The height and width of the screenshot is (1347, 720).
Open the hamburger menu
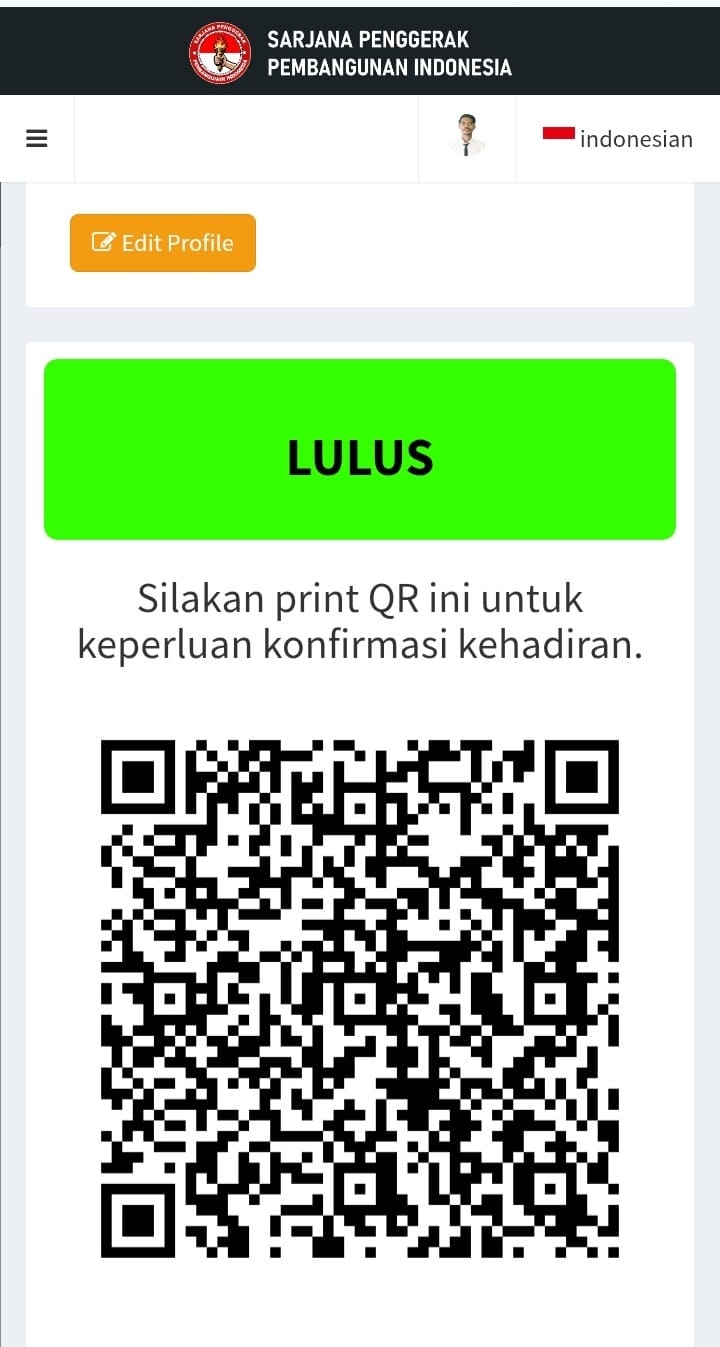coord(37,139)
